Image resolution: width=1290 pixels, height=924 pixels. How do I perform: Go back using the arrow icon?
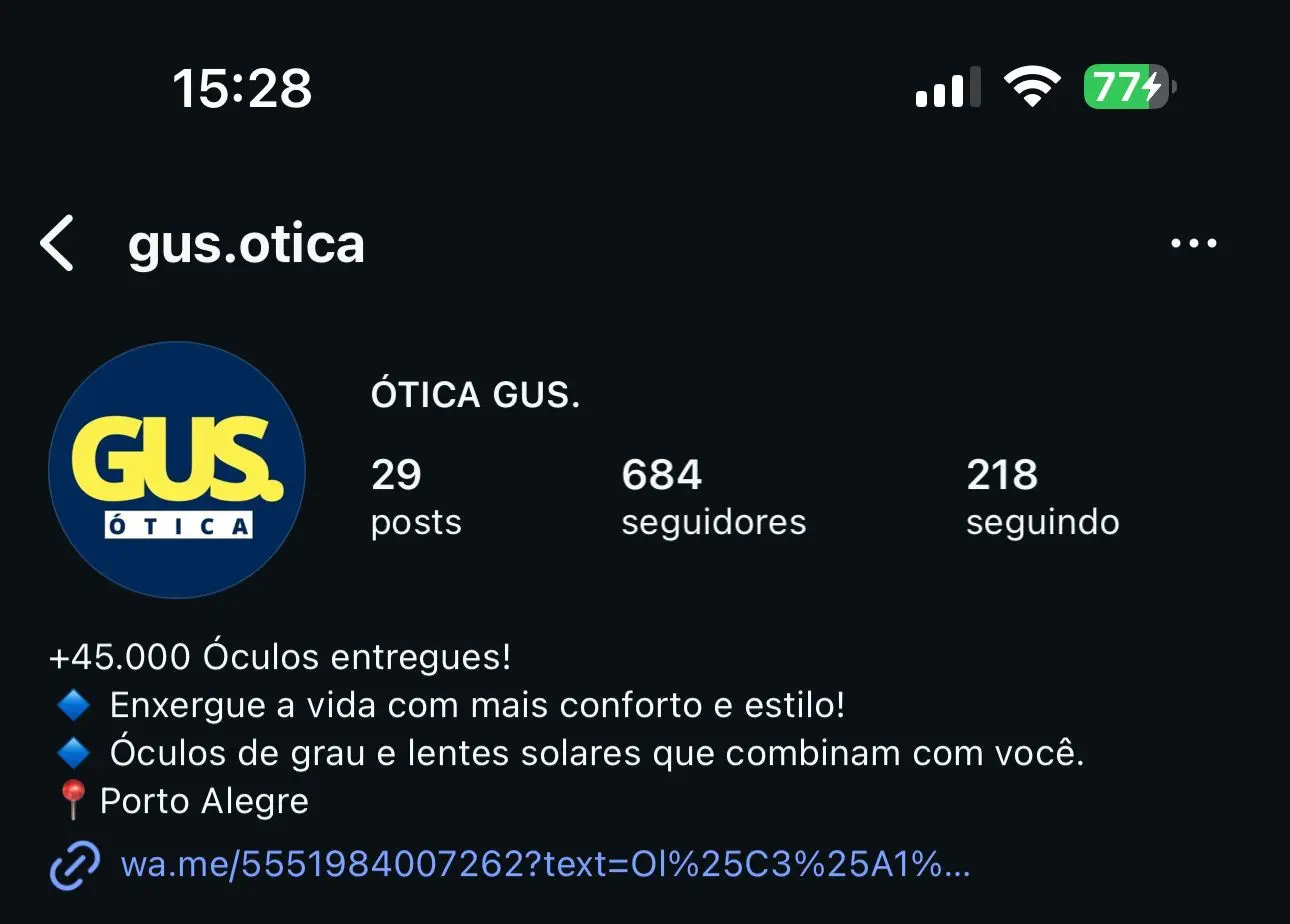(57, 244)
